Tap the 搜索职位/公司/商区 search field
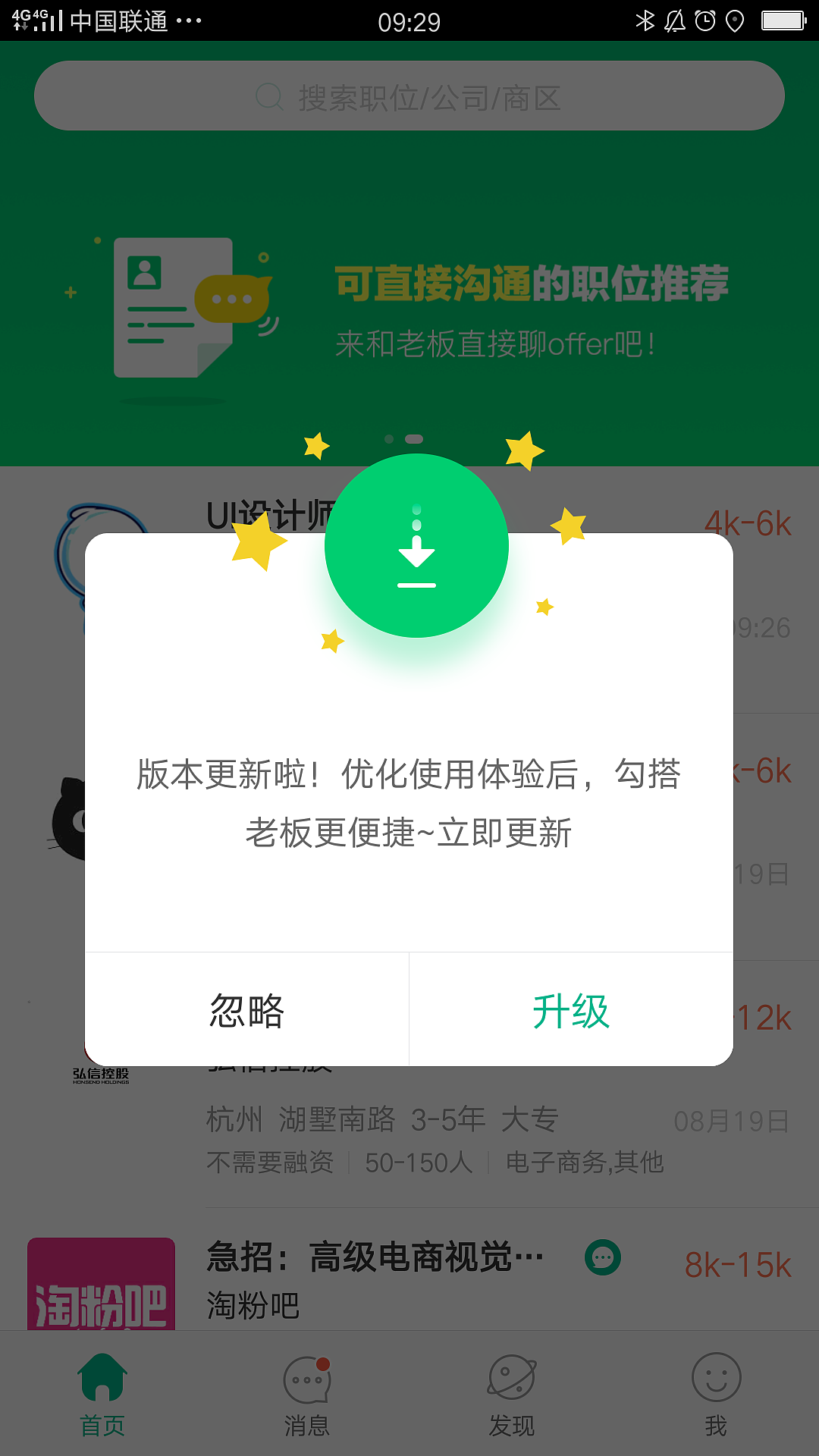 [409, 96]
